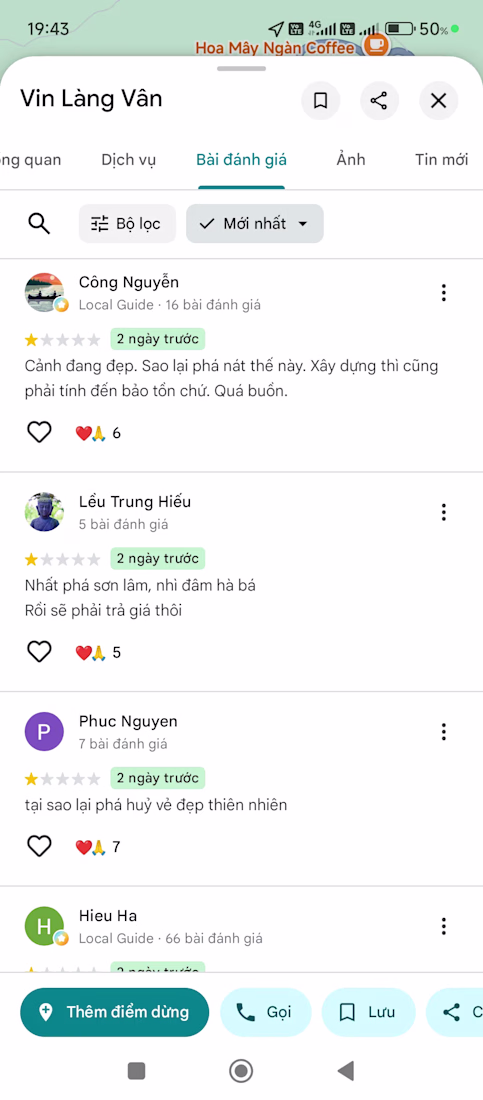Tap the Thêm điểm dừng button
Image resolution: width=483 pixels, height=1100 pixels.
(x=114, y=1012)
